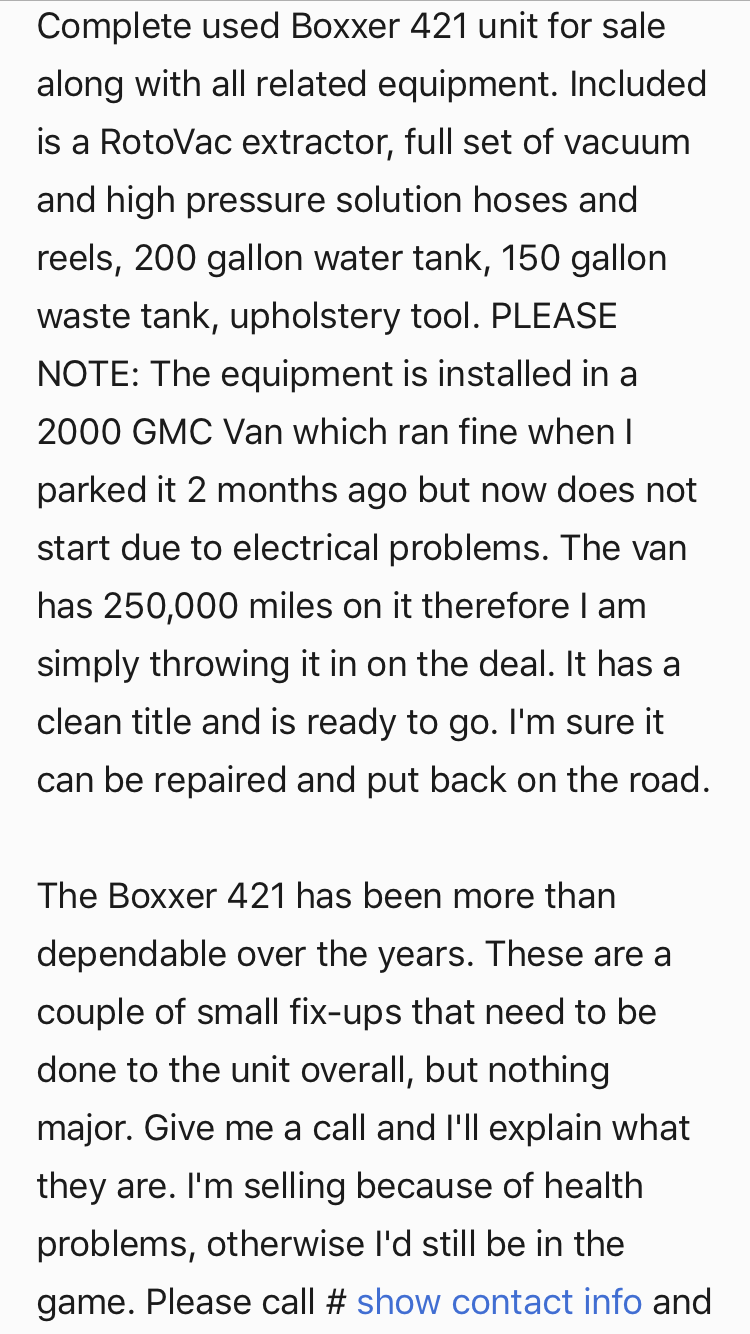Screen dimensions: 750x1334
Task: Reveal the seller's contact info link
Action: [498, 1301]
